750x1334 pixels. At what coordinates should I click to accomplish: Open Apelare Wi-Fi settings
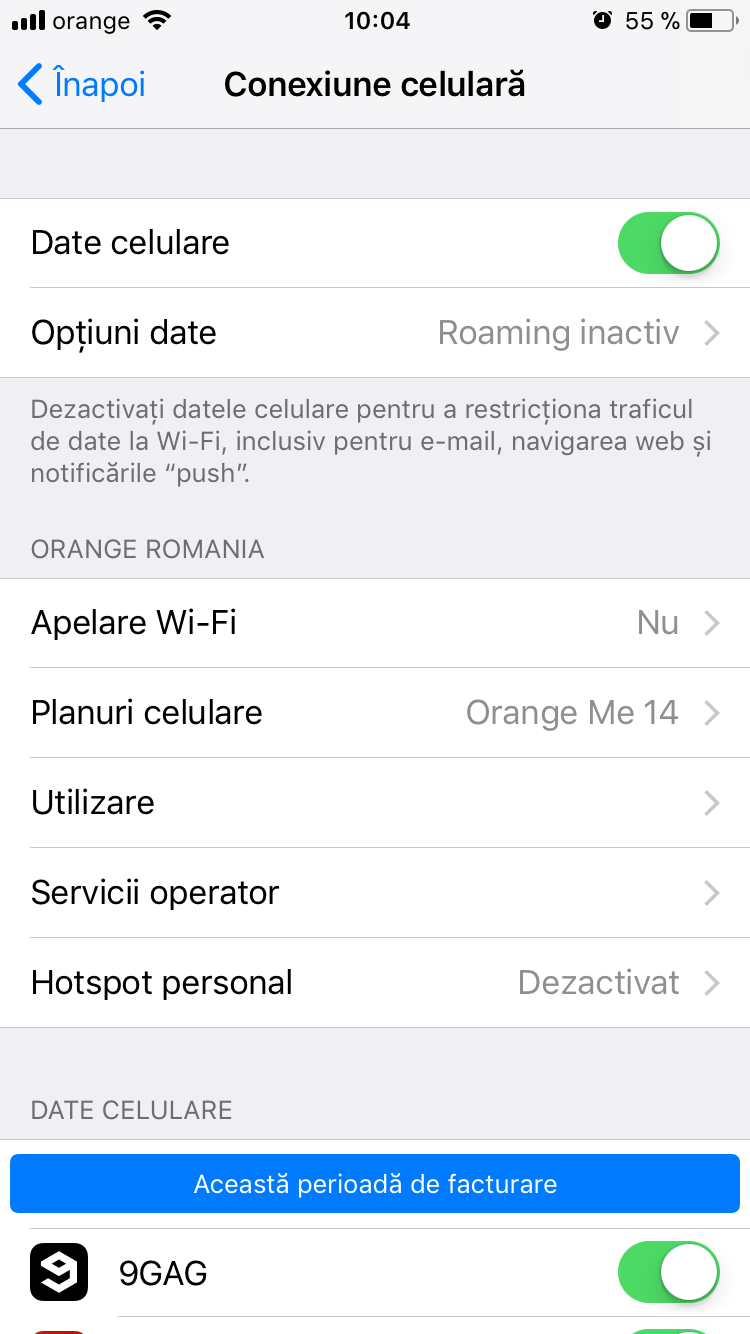375,623
